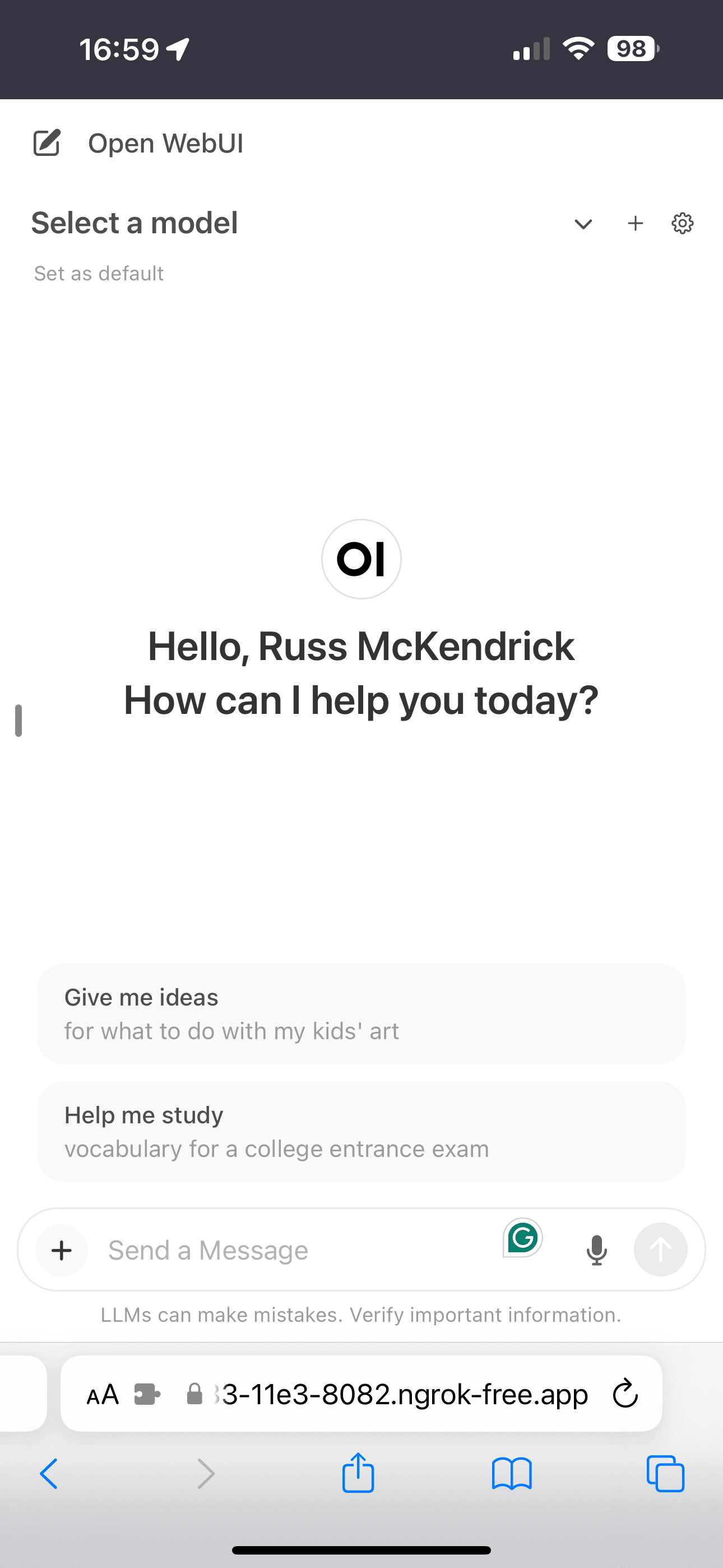Send the message with the arrow button

tap(660, 1249)
